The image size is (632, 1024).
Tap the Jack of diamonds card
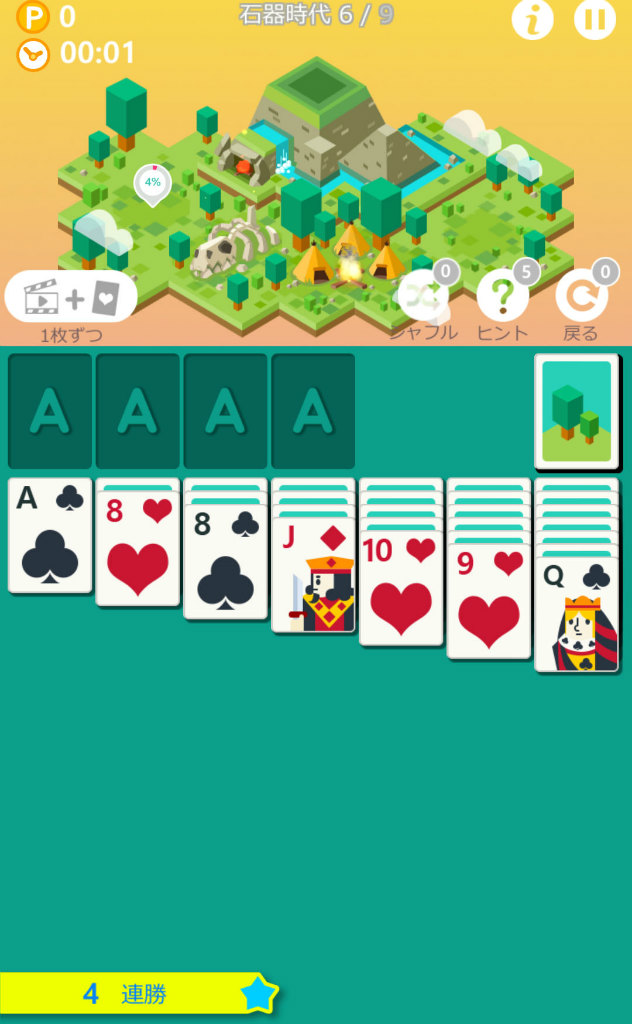(x=313, y=575)
